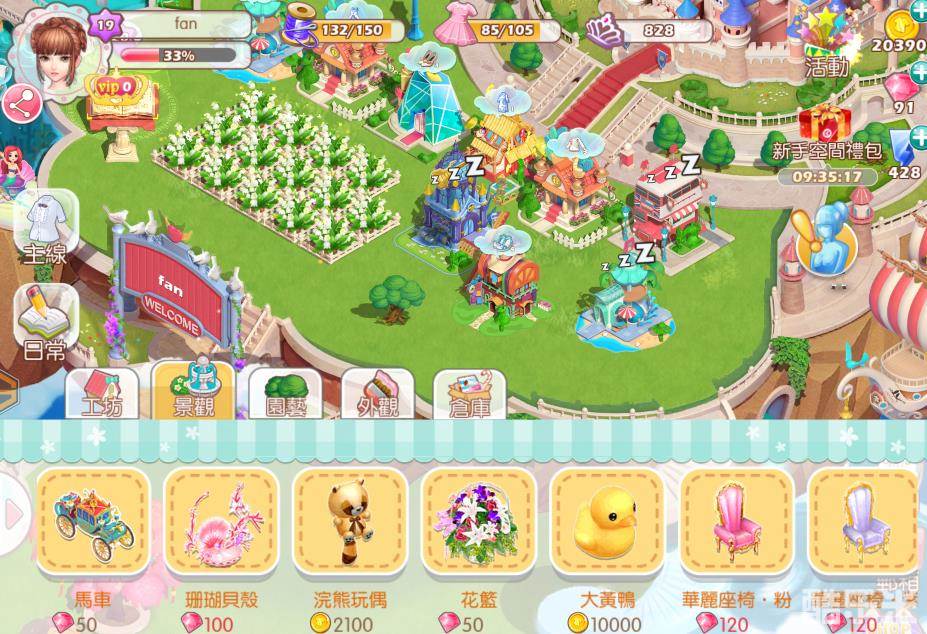Open the 倉庫 storage tab
This screenshot has width=927, height=634.
click(x=469, y=392)
